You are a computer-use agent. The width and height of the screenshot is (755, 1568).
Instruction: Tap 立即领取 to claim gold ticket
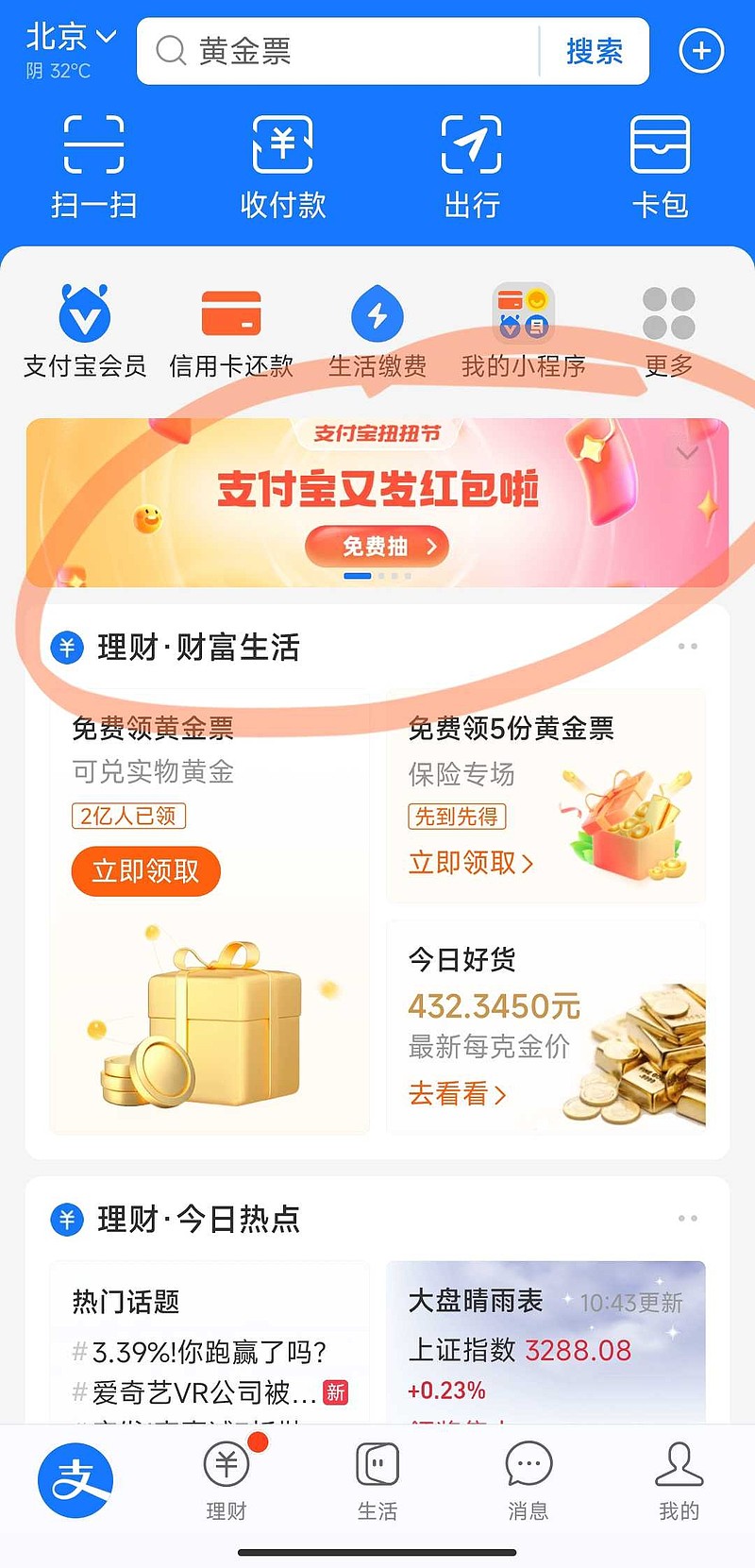click(x=144, y=871)
